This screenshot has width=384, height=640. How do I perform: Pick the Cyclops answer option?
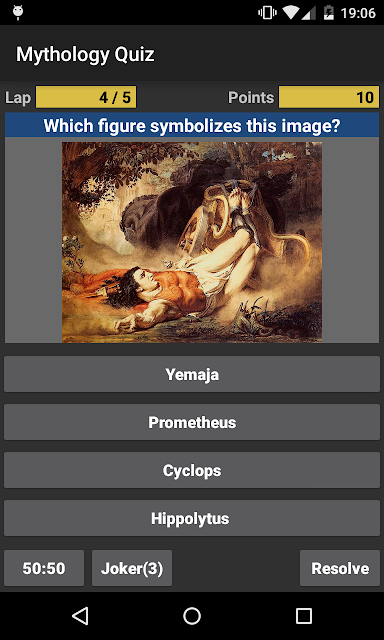click(x=192, y=470)
